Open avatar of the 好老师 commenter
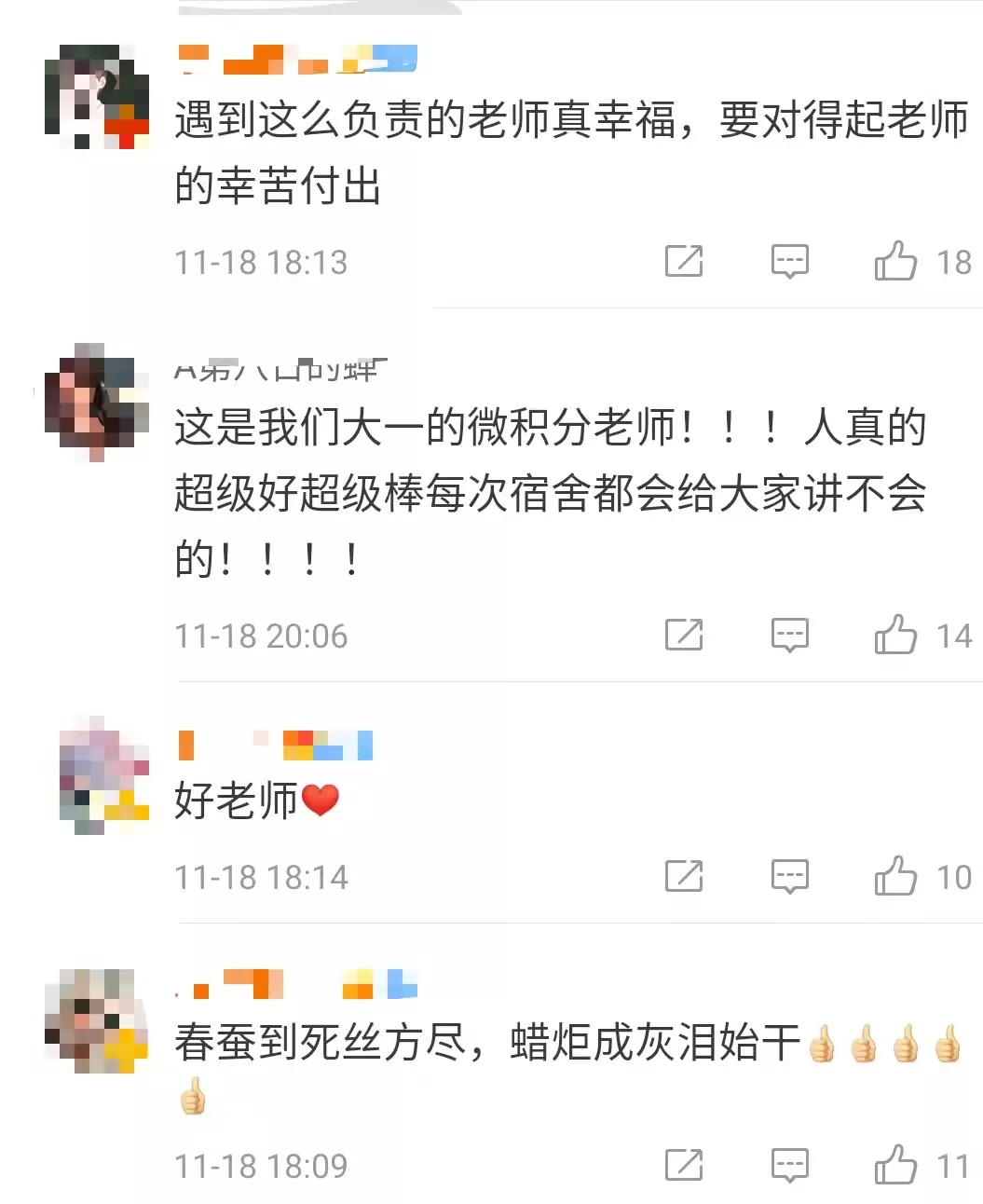Screen dimensions: 983x1204 coord(102,775)
